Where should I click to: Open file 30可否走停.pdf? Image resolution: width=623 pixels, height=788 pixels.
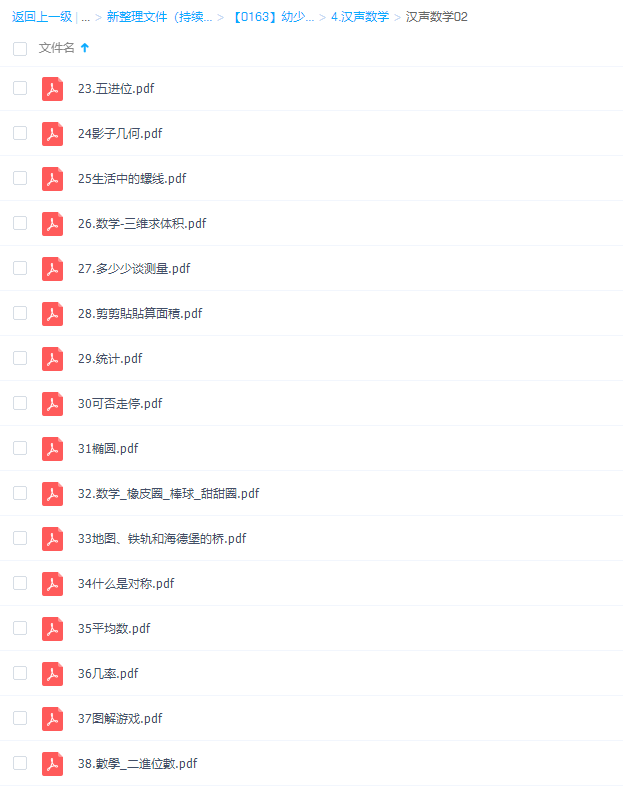(119, 404)
